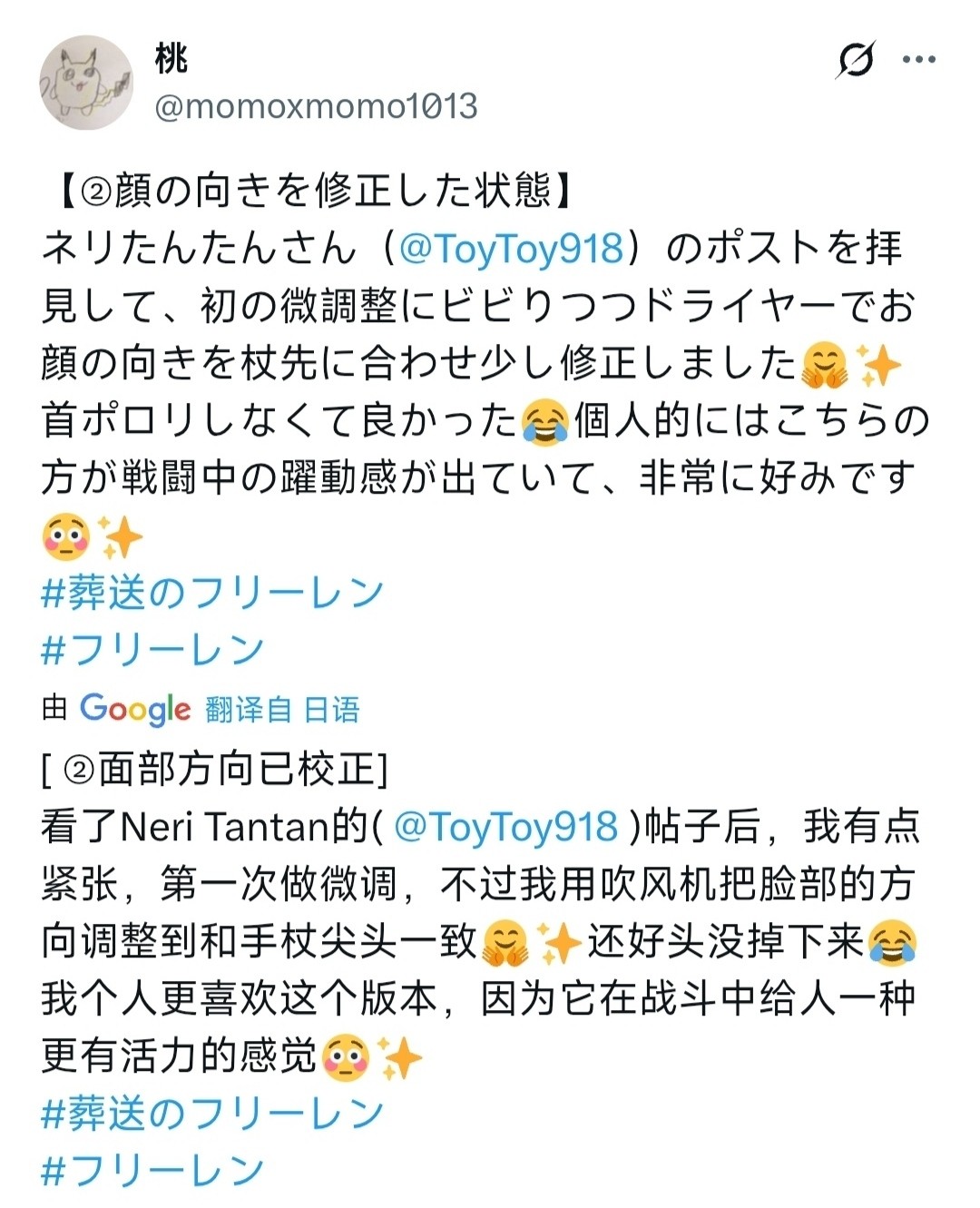The height and width of the screenshot is (1208, 980).
Task: Open 桃's profile picture
Action: 86,83
